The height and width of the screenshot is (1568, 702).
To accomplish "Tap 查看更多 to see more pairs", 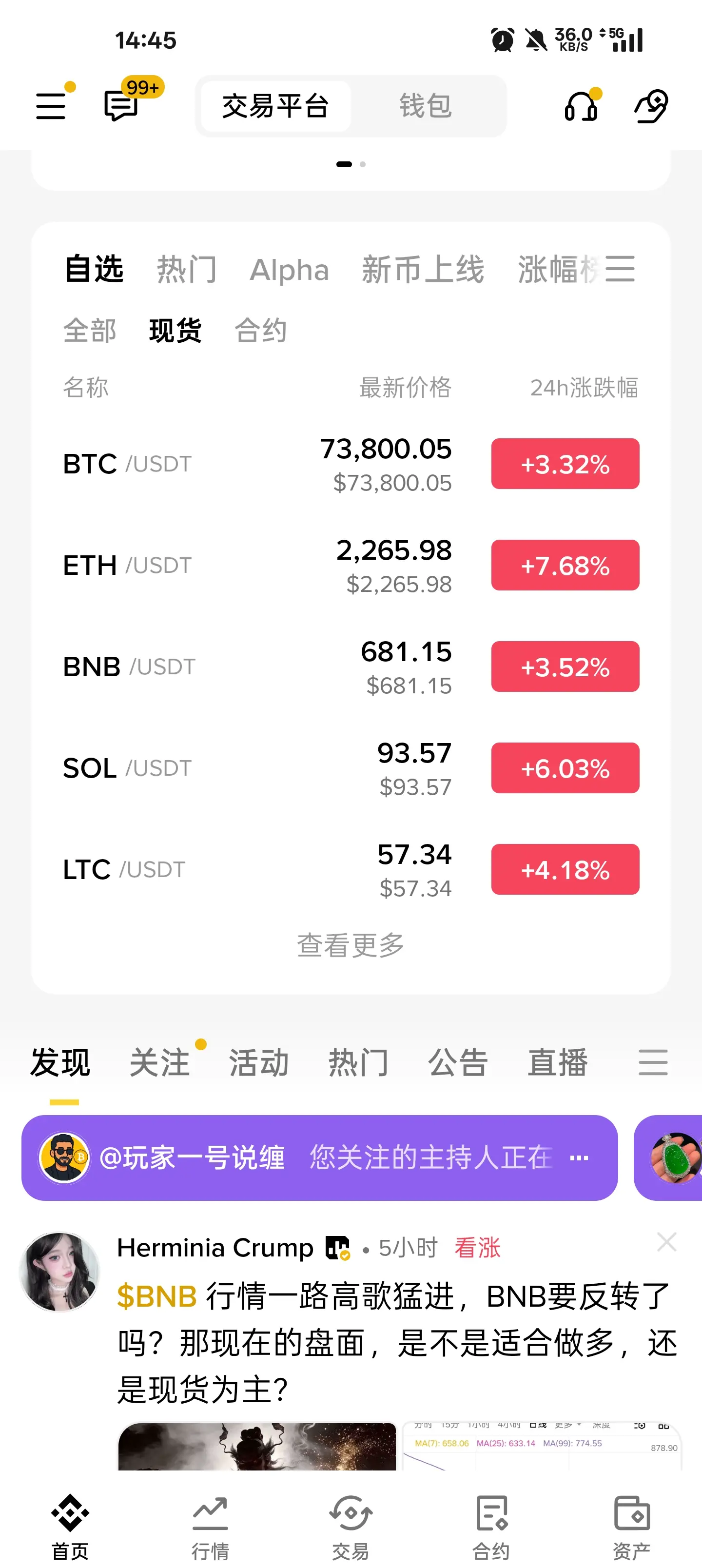I will tap(351, 945).
